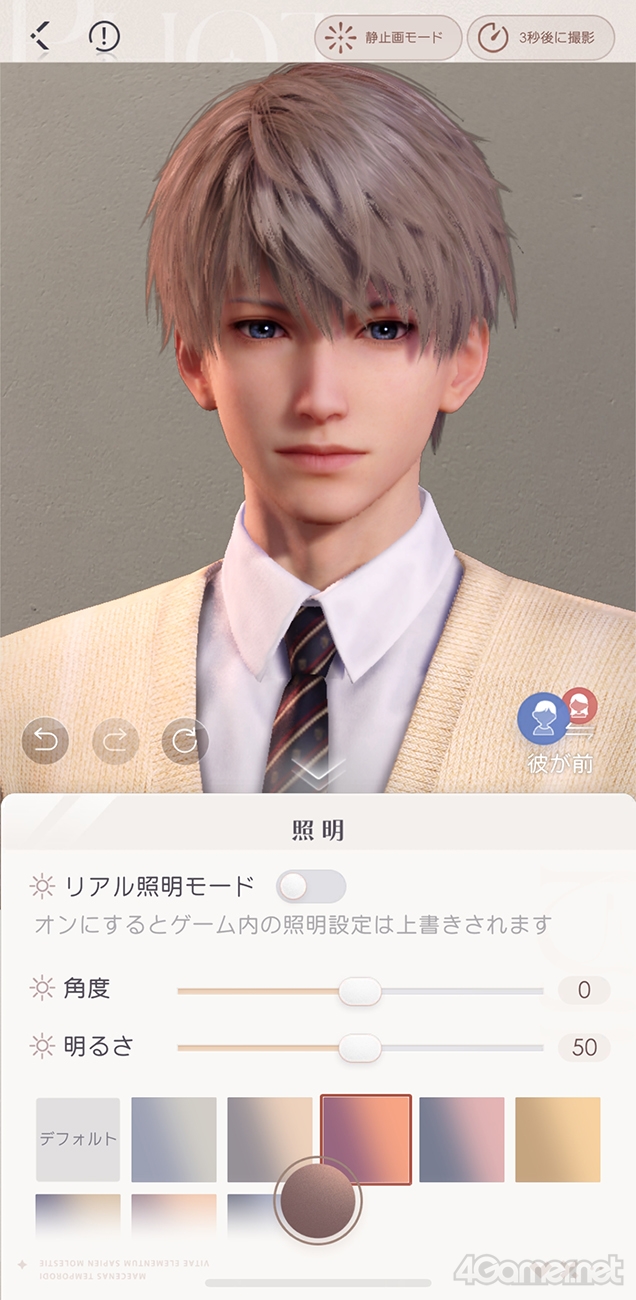Switch character position with 彼が前

pos(558,732)
